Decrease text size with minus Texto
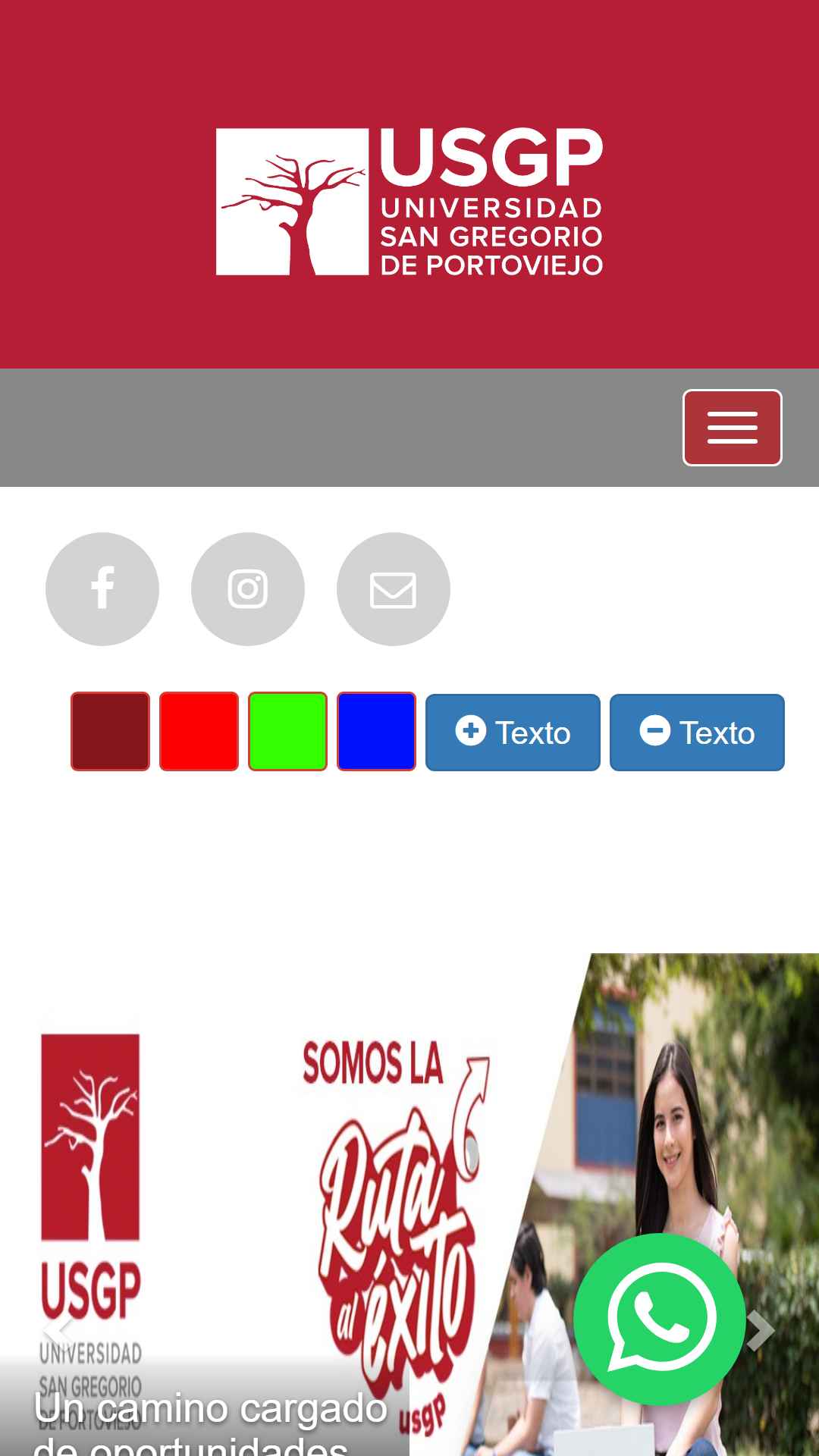Screen dimensions: 819x1456 coord(697,733)
